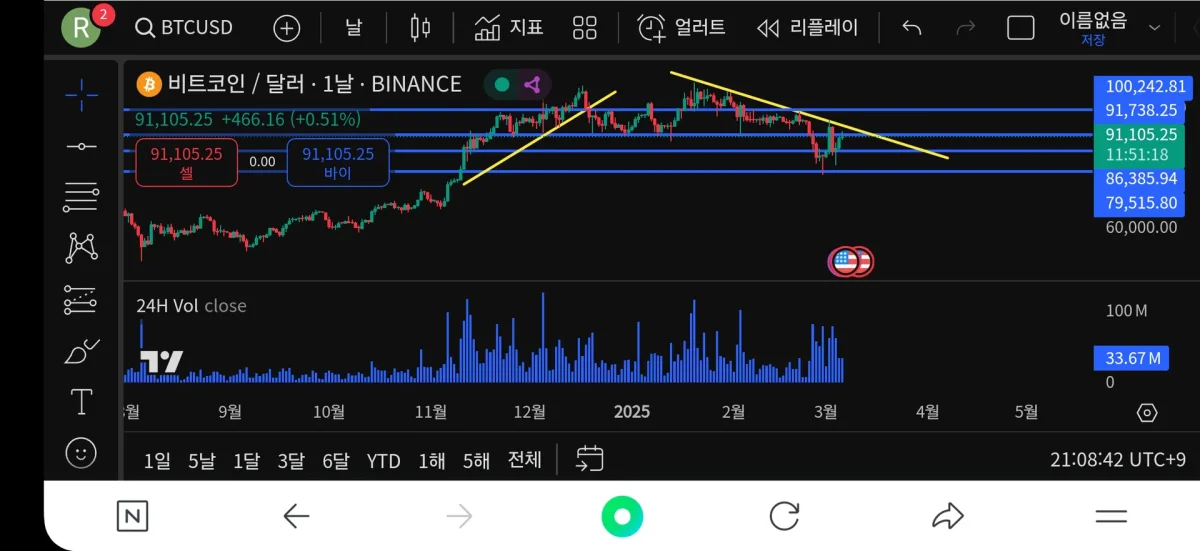Open the 지표 indicators menu

pos(509,28)
